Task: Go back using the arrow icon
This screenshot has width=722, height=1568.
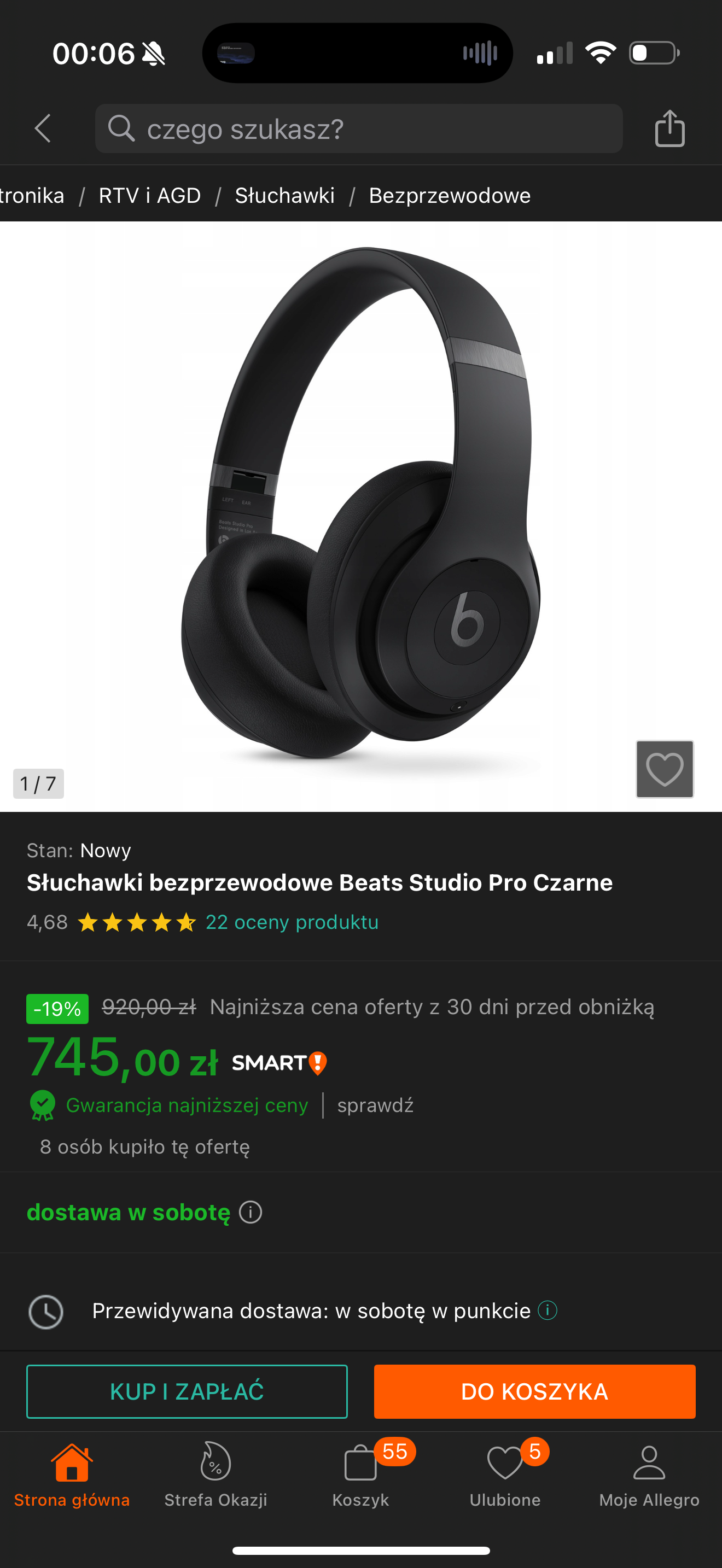Action: pyautogui.click(x=43, y=128)
